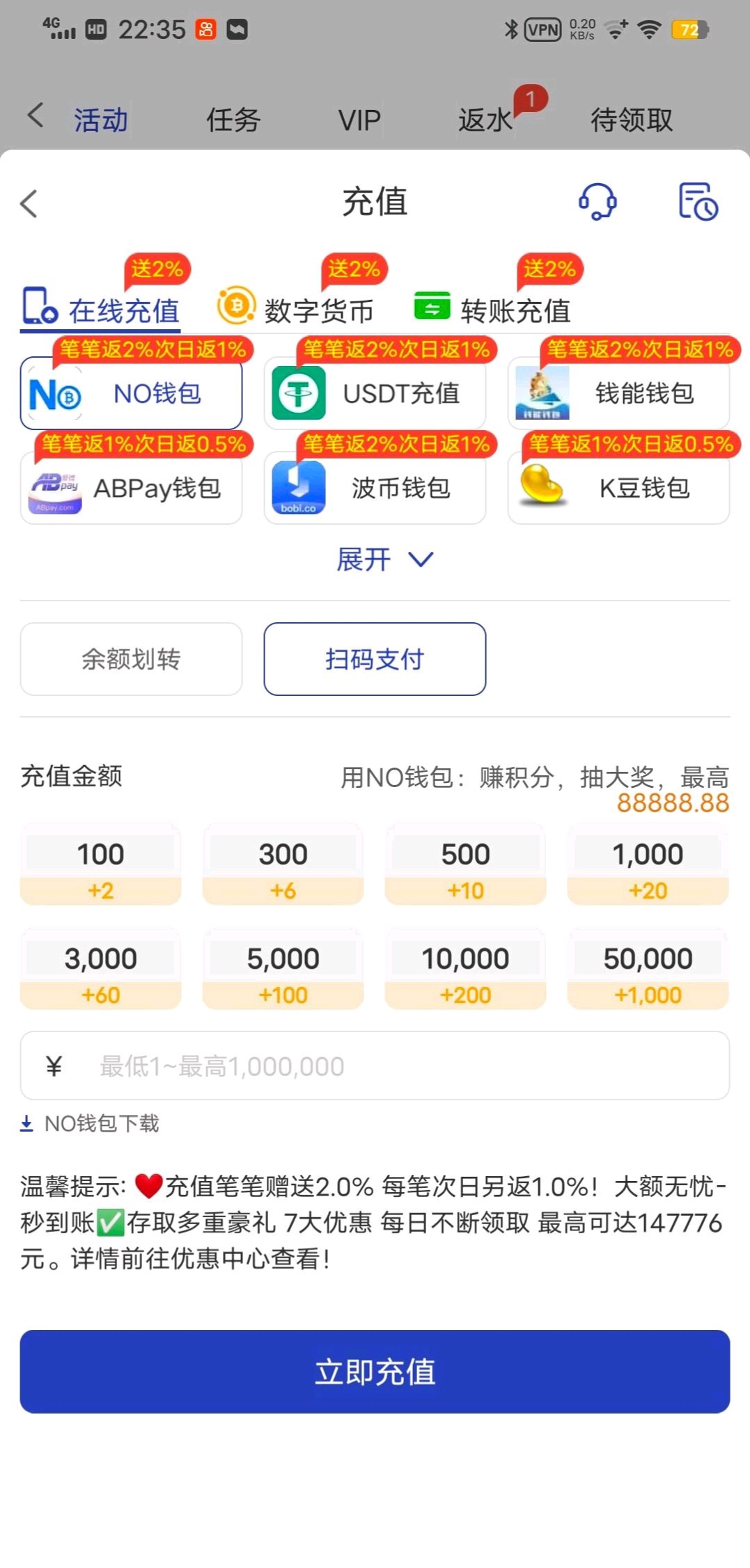Go back from the 充值 page
This screenshot has width=750, height=1568.
[29, 204]
